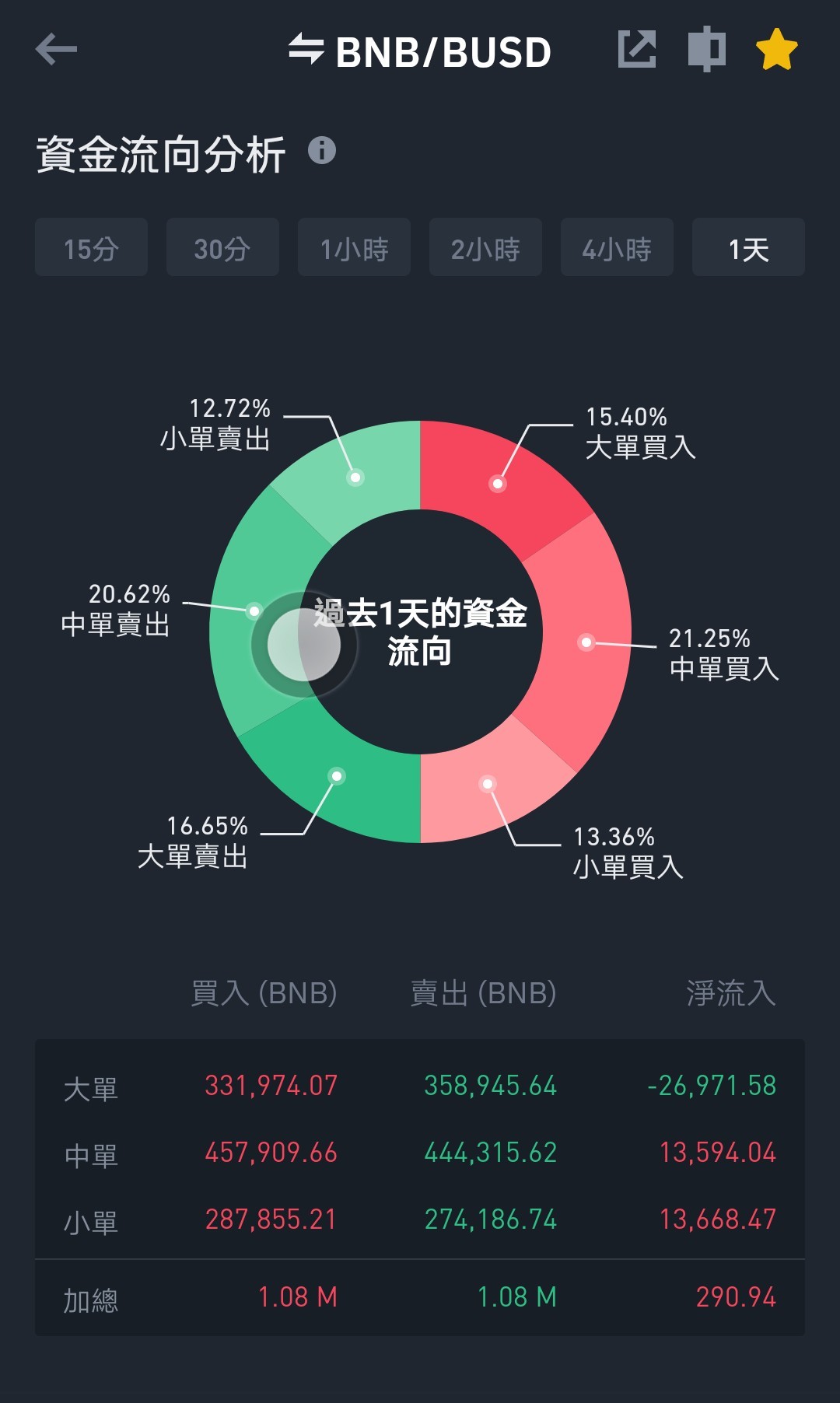Select the 15分 time range
This screenshot has width=840, height=1403.
point(91,247)
